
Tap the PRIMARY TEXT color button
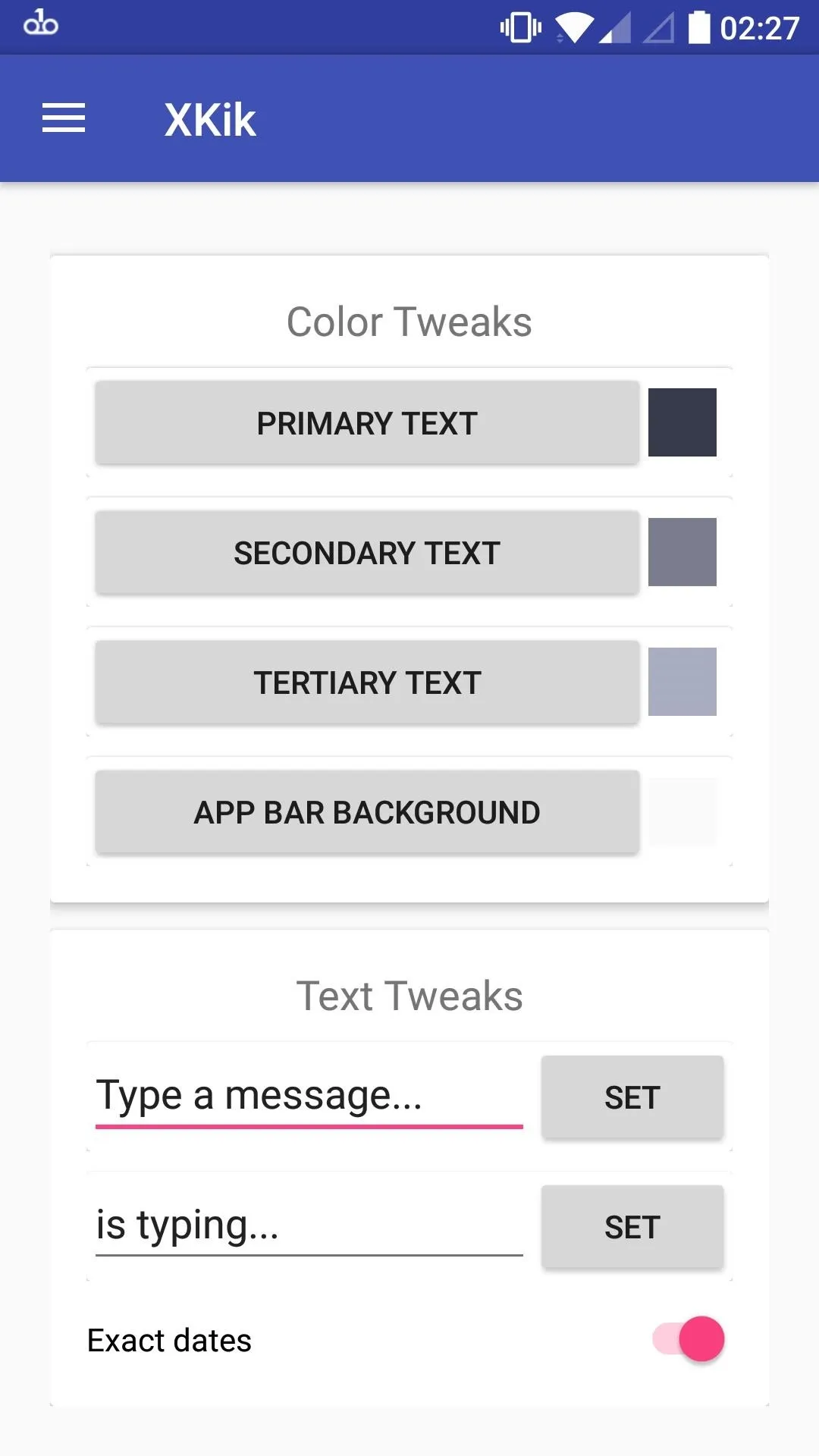tap(367, 423)
